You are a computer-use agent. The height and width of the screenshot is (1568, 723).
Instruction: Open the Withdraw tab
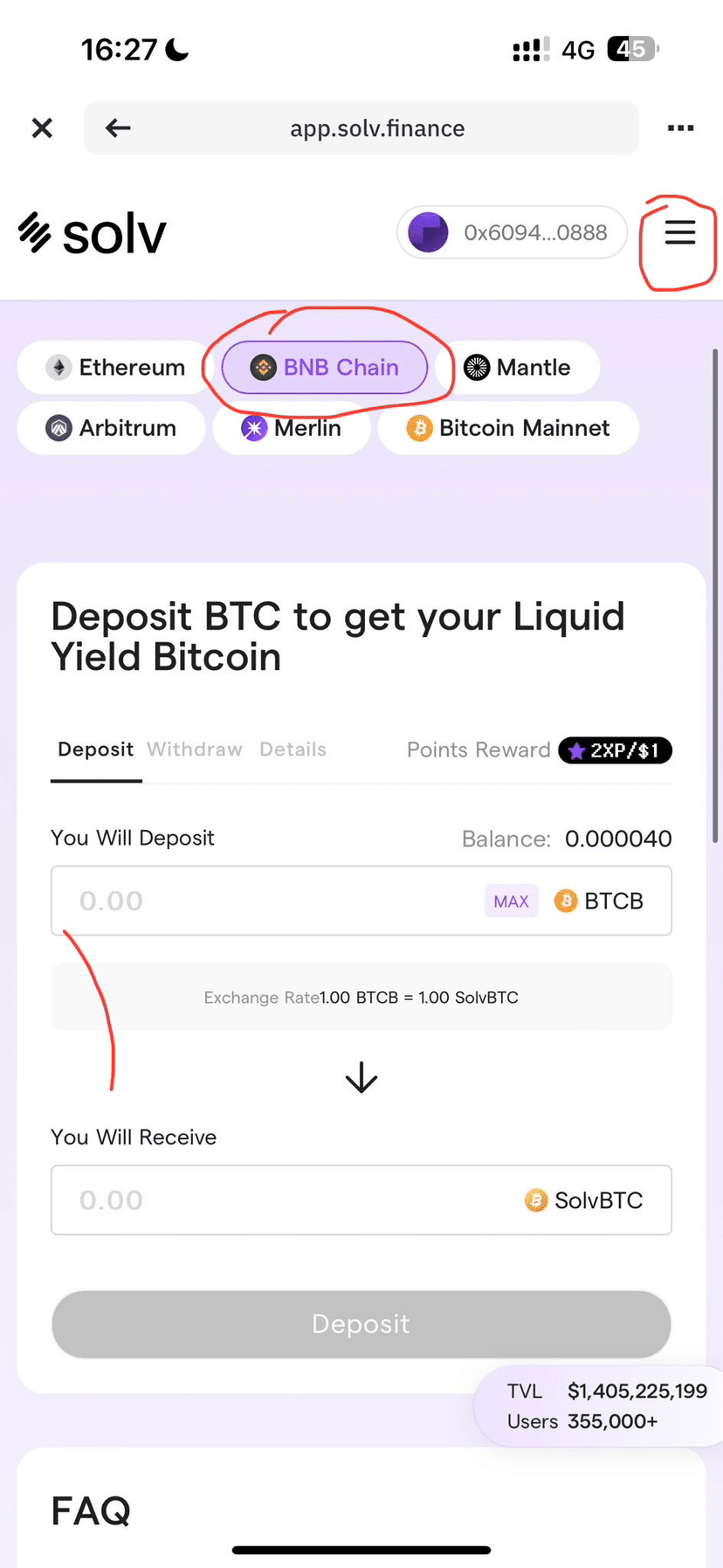pyautogui.click(x=194, y=749)
